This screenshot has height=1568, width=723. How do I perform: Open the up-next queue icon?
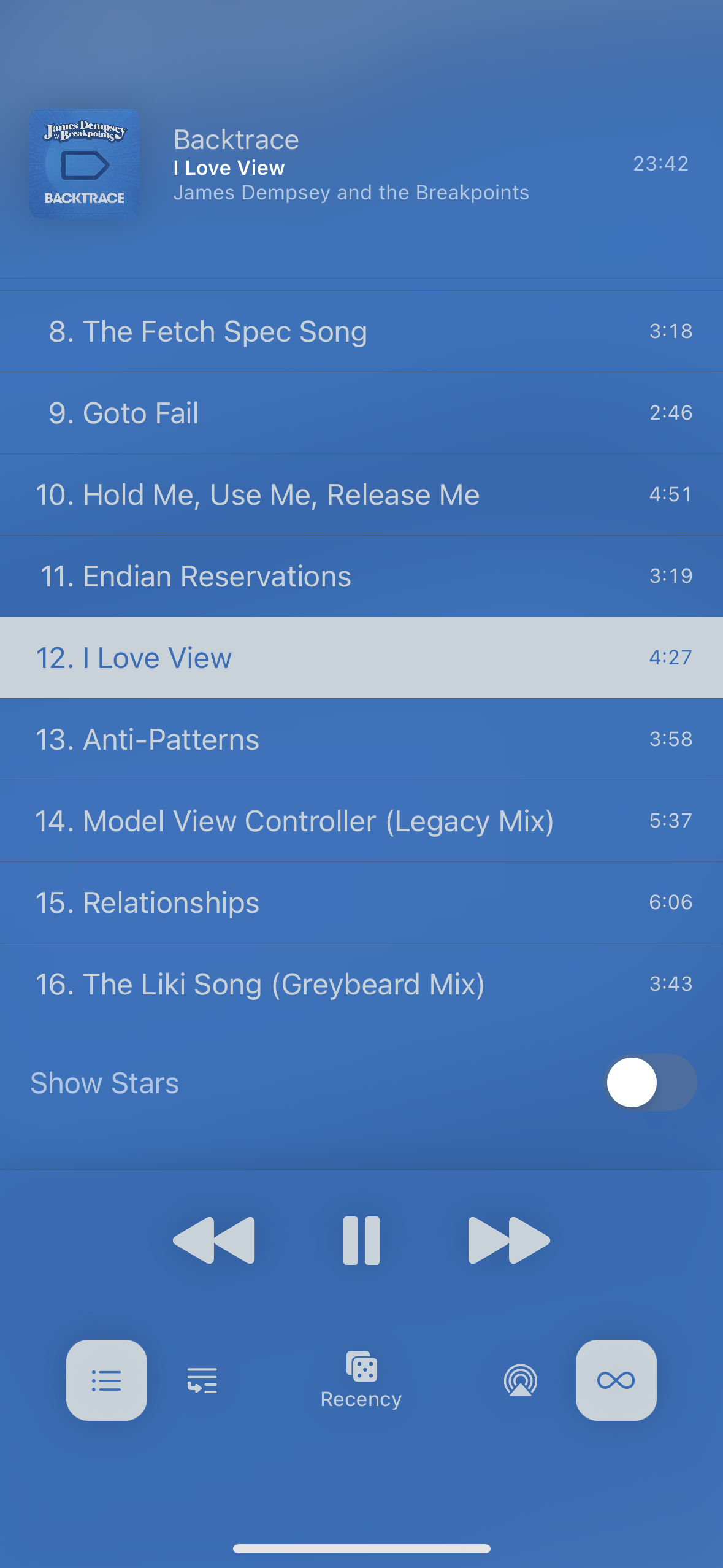(x=202, y=1380)
